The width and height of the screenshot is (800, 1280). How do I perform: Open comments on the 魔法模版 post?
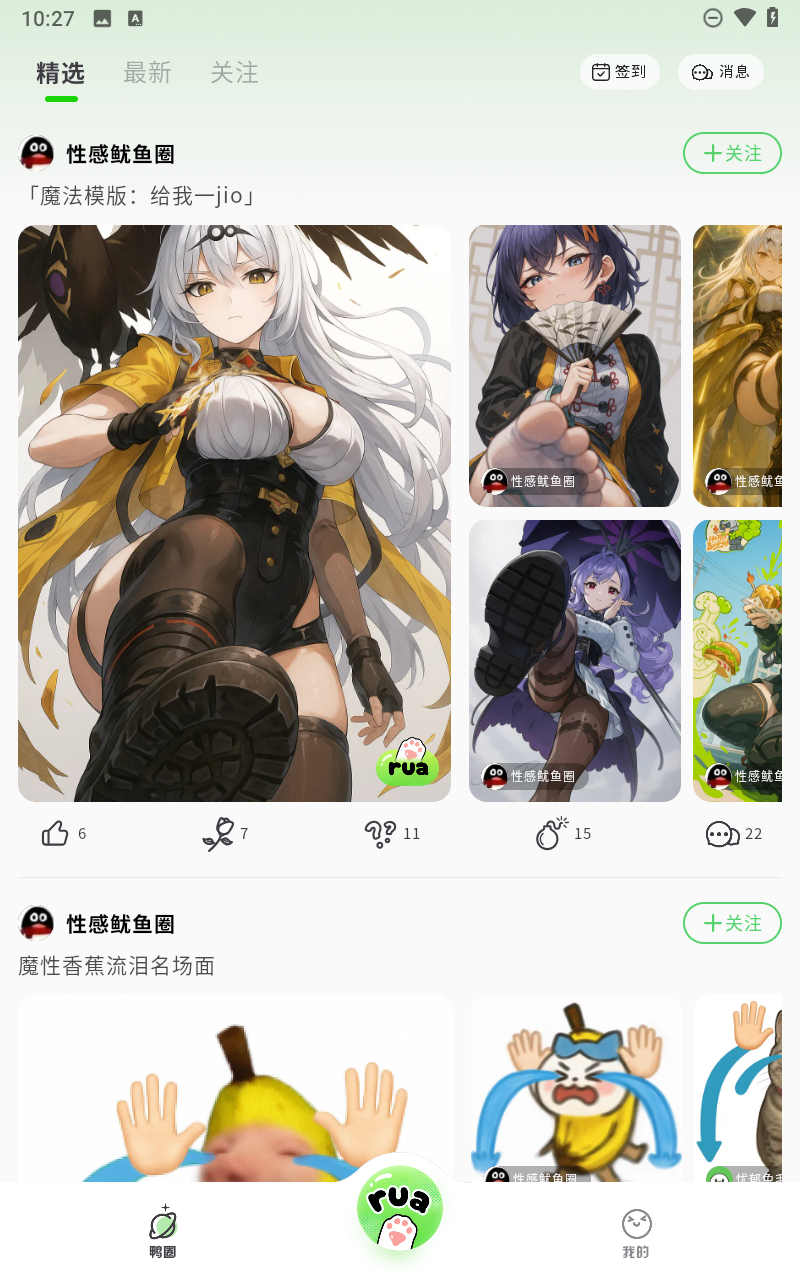[722, 833]
